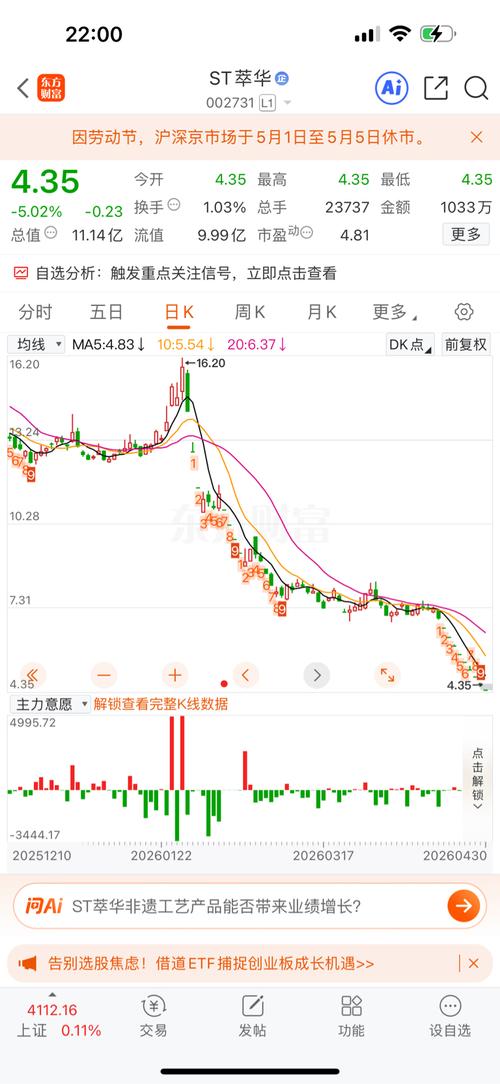
Task: Tap 设自选 to add to watchlist
Action: pyautogui.click(x=450, y=1016)
